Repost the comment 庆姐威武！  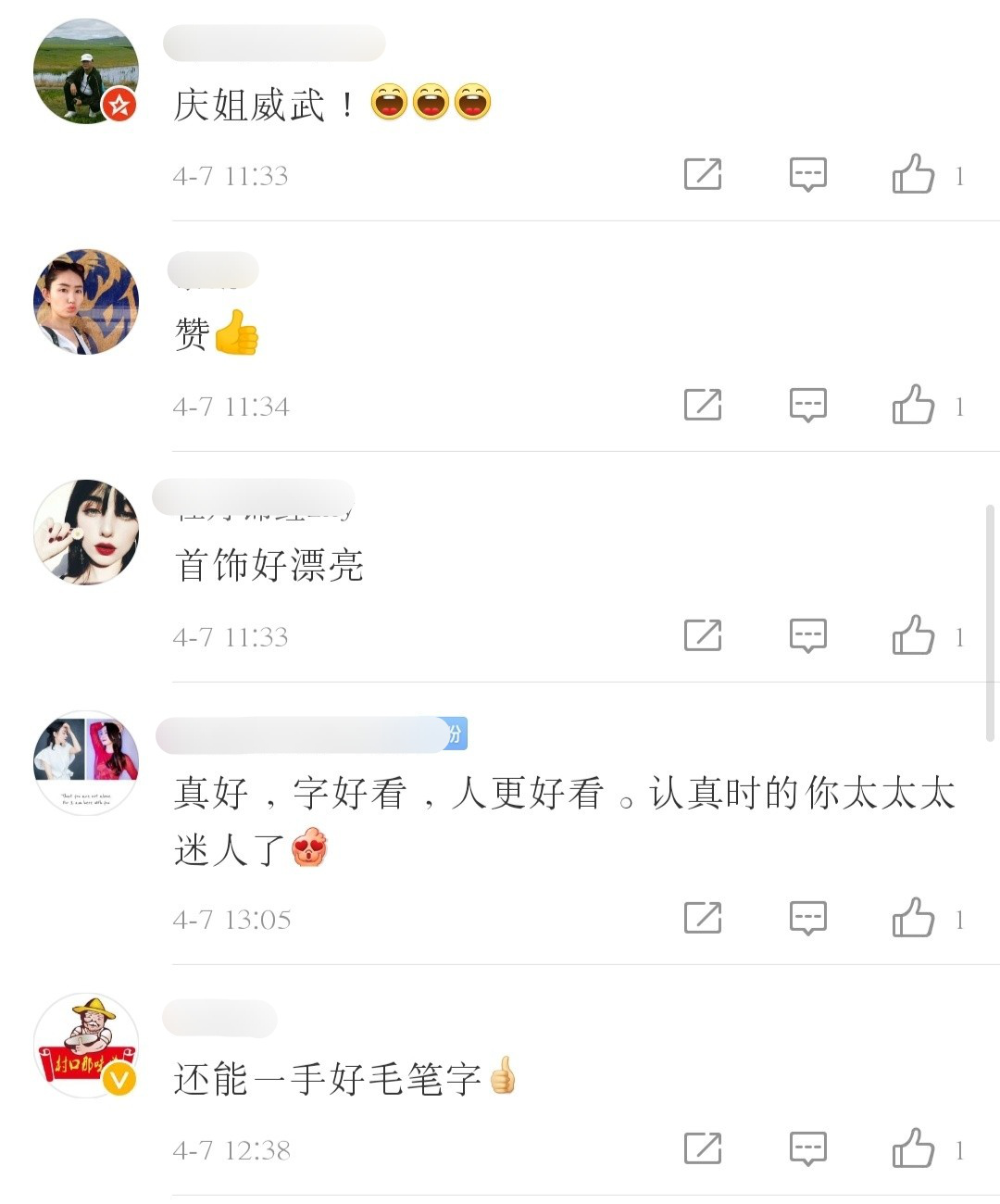[x=703, y=174]
